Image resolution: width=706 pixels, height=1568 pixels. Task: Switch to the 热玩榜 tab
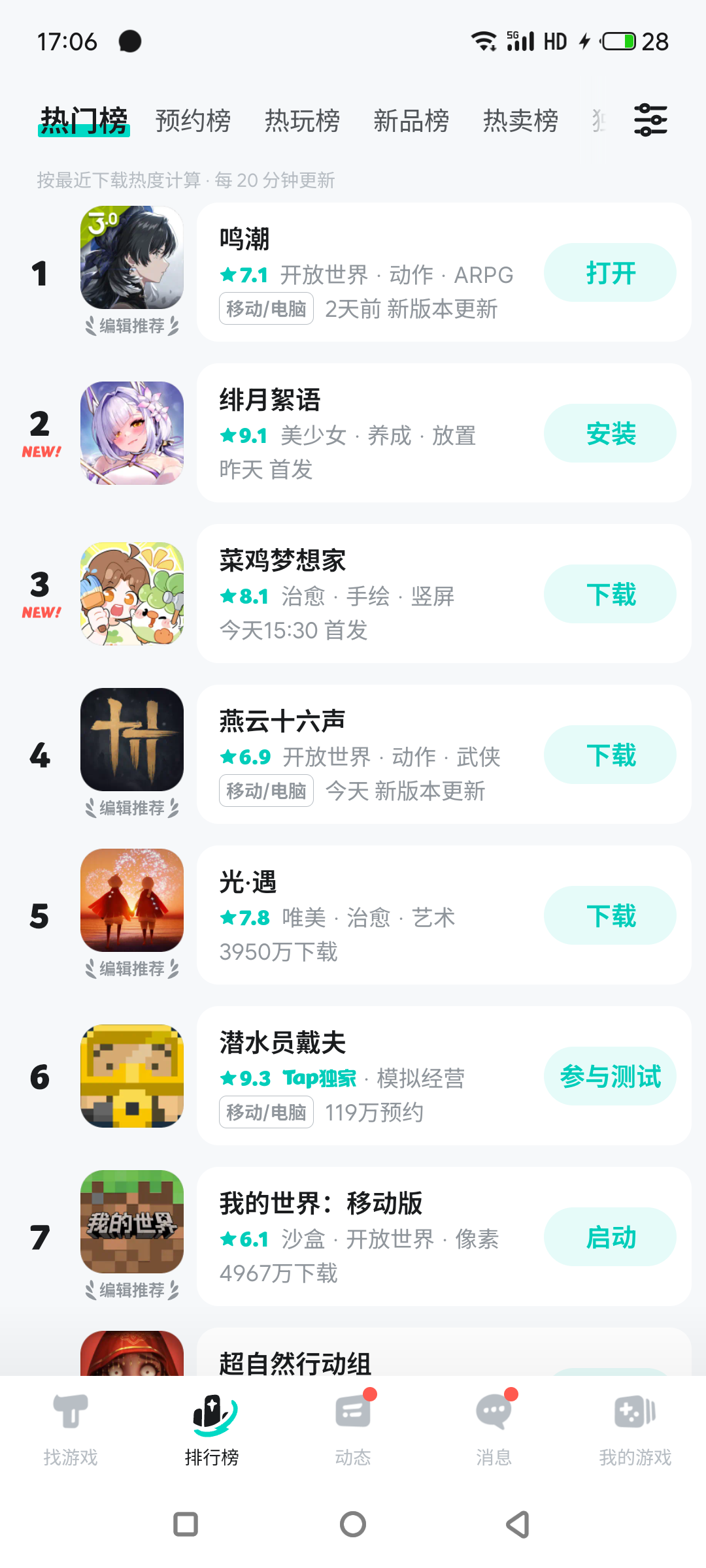click(x=302, y=121)
